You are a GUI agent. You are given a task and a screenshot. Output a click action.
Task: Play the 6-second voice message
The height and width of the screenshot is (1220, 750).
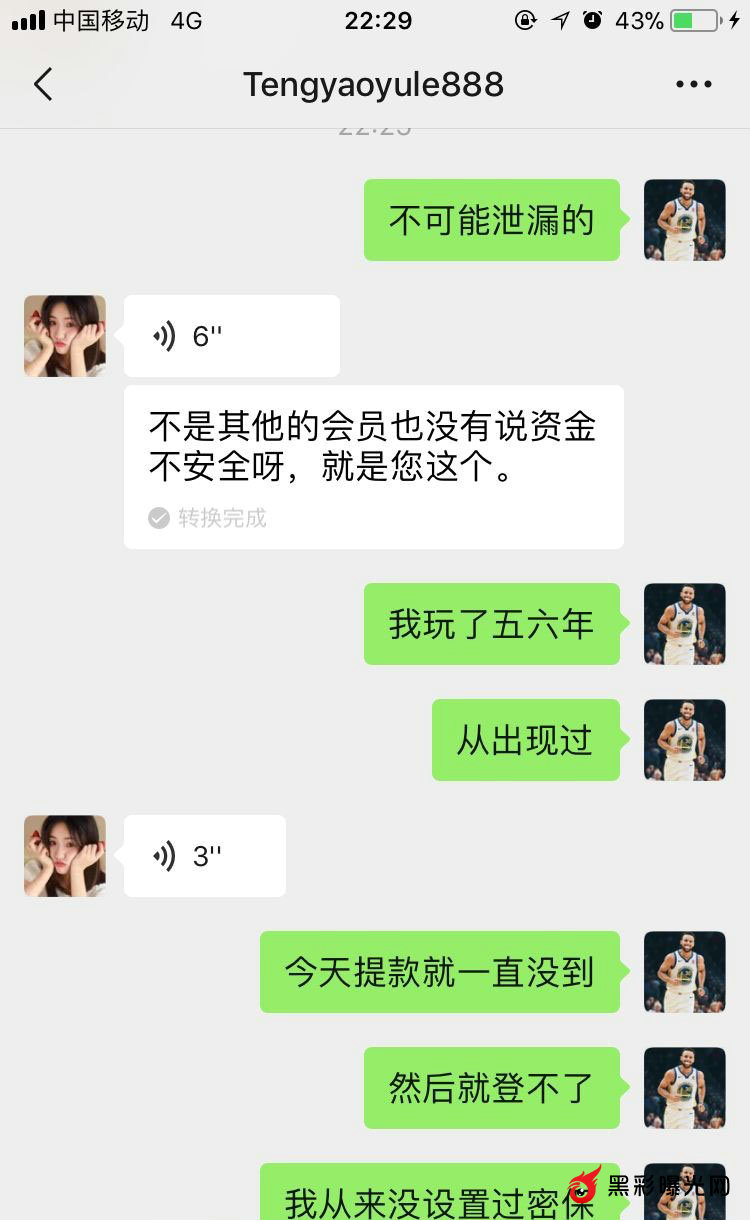(x=231, y=336)
